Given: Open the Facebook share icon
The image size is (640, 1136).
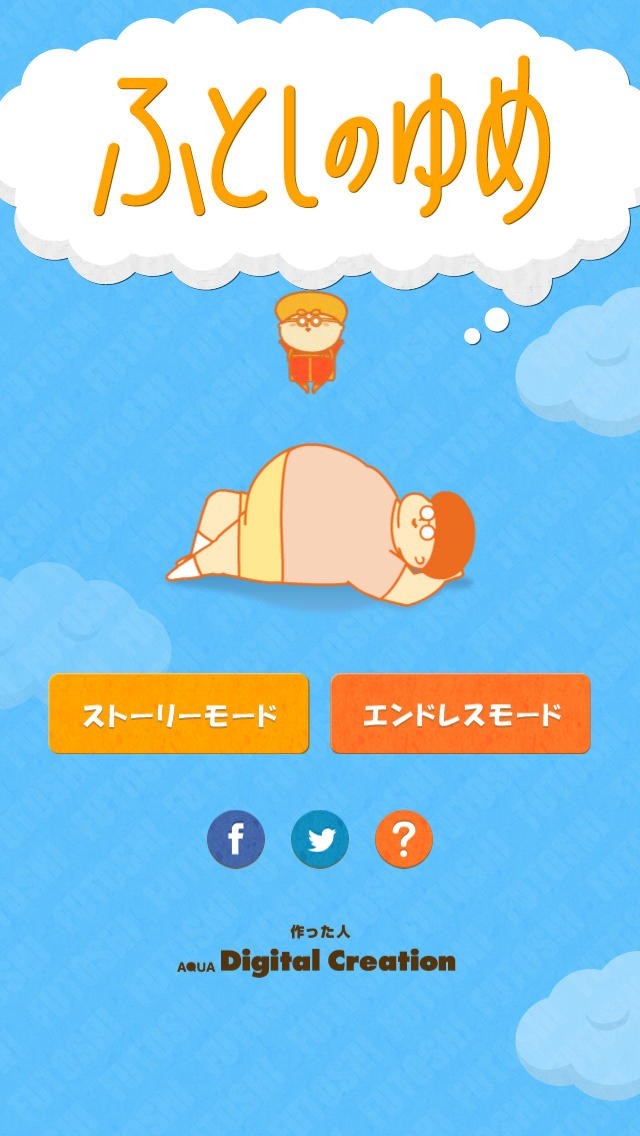Looking at the screenshot, I should [x=236, y=839].
